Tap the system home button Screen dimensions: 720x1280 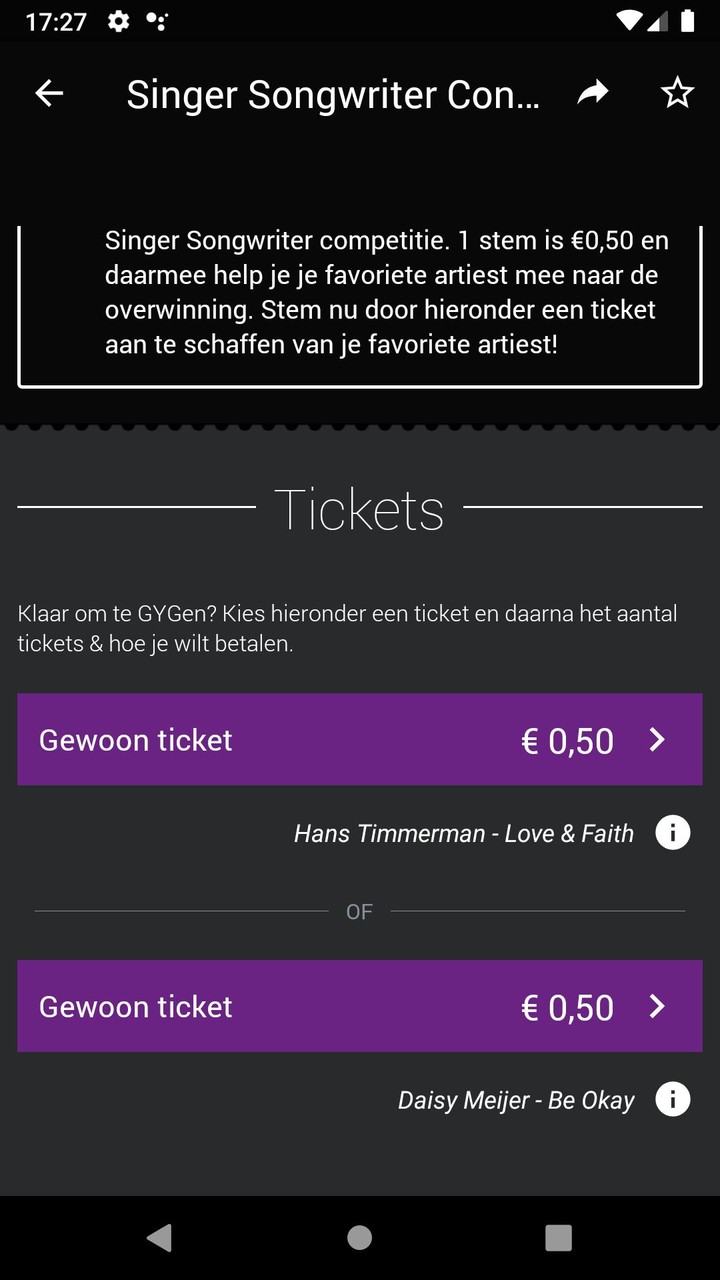[359, 1238]
